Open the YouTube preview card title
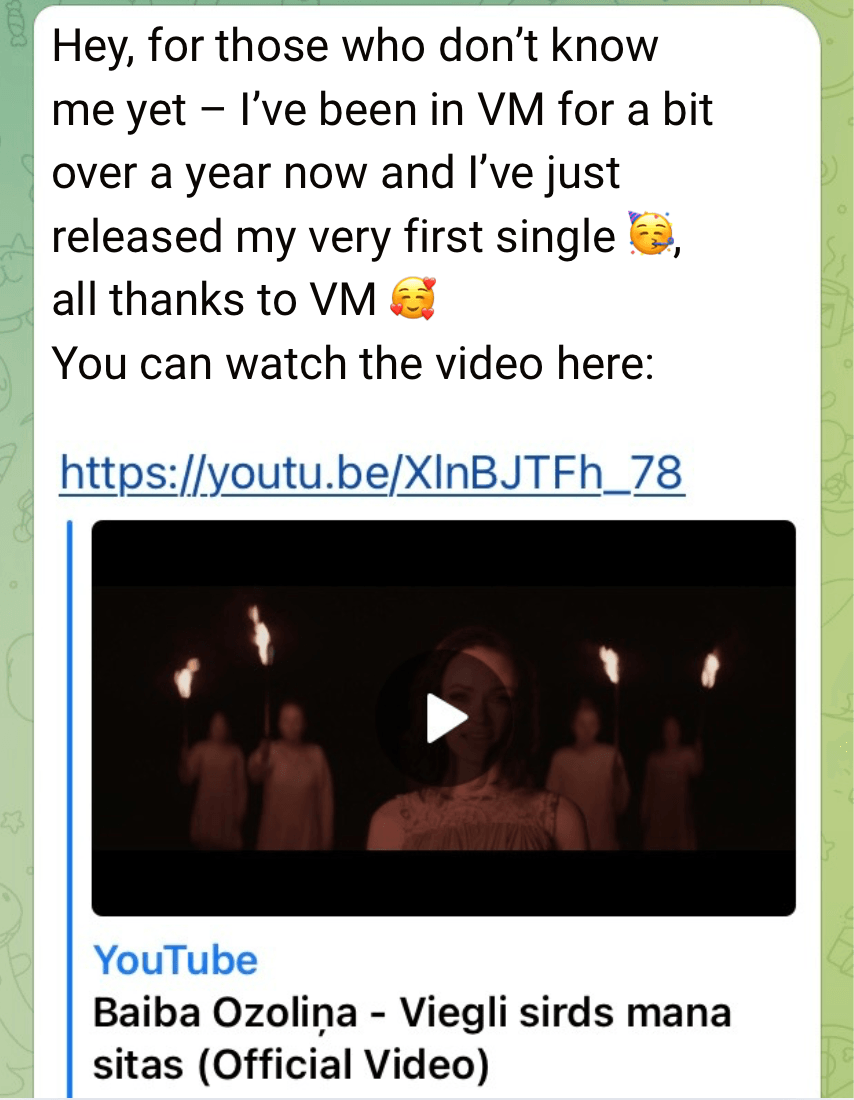 411,1038
